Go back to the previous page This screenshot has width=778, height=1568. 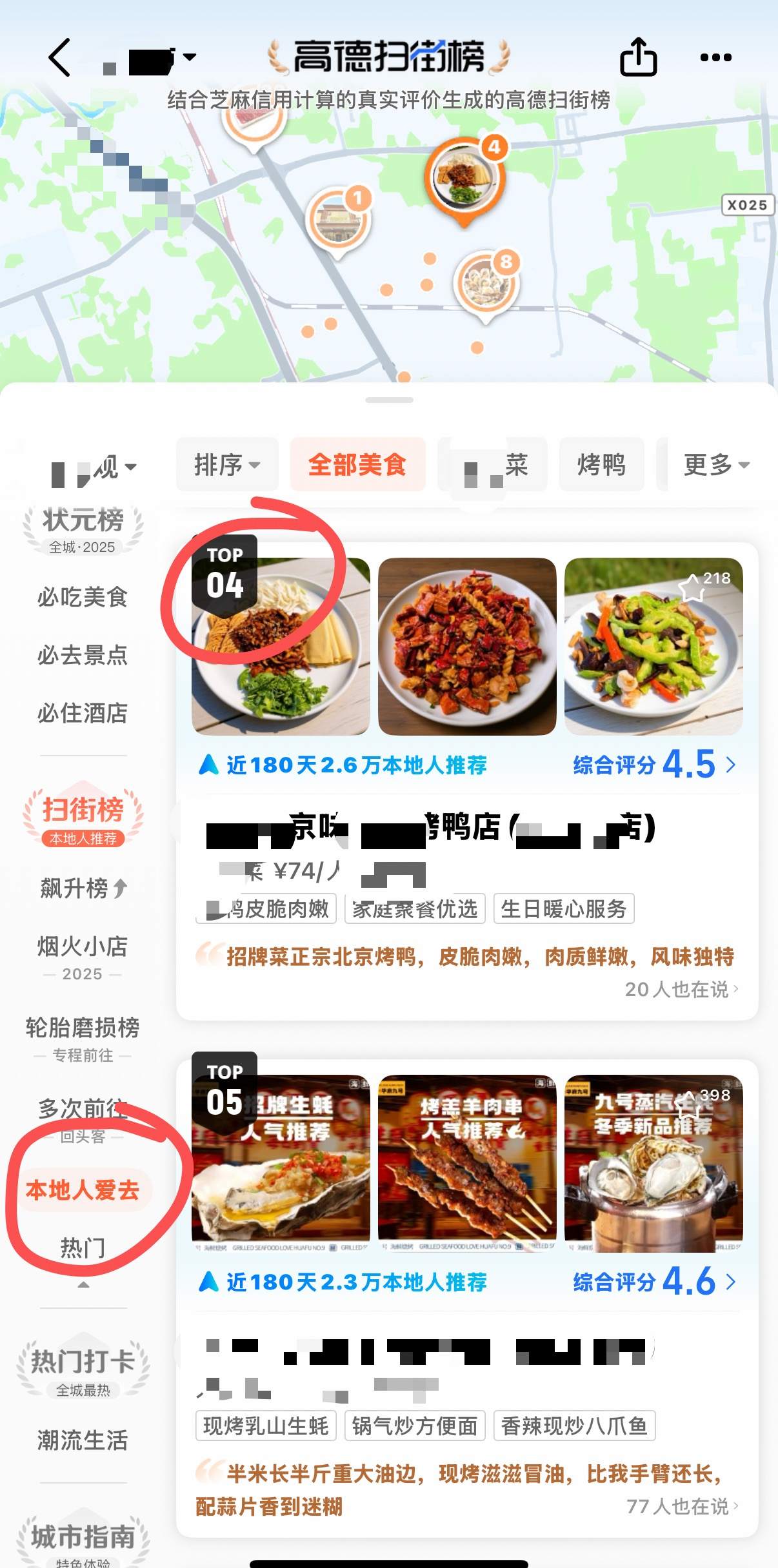coord(60,57)
